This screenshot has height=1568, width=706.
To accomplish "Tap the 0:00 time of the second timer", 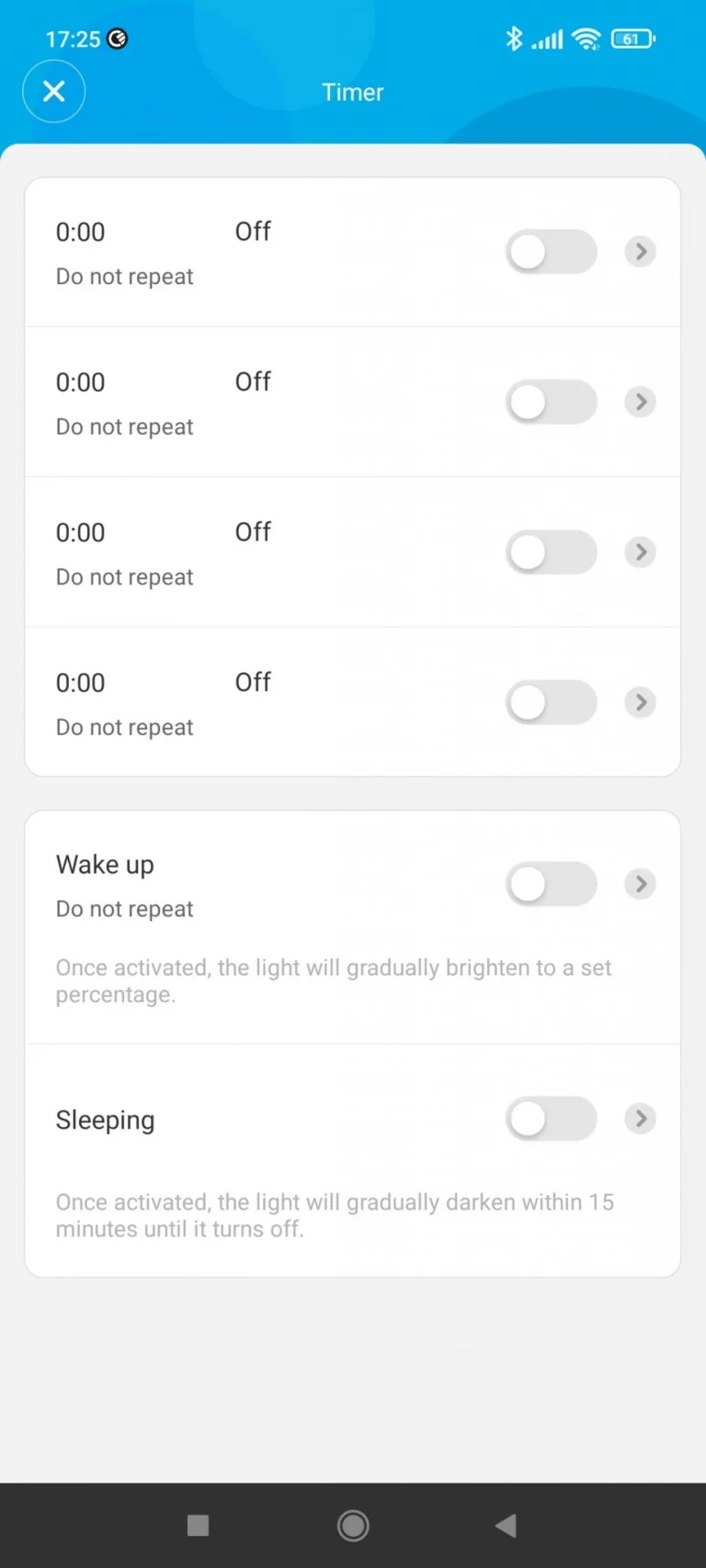I will coord(80,381).
